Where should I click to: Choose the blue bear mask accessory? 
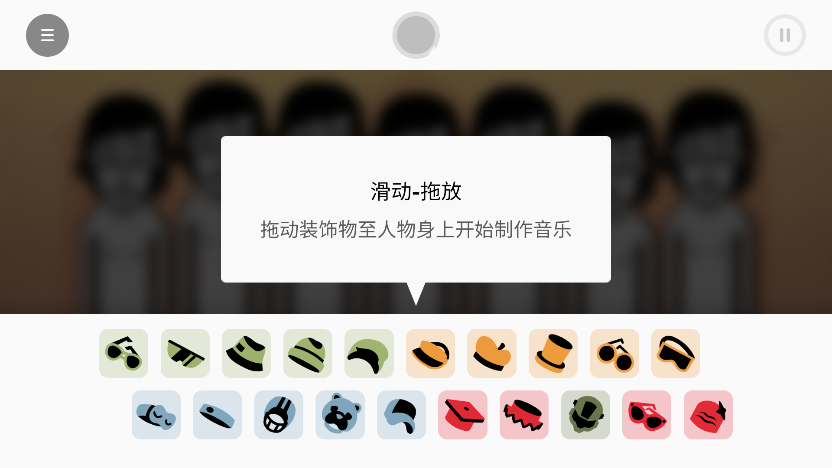point(340,415)
